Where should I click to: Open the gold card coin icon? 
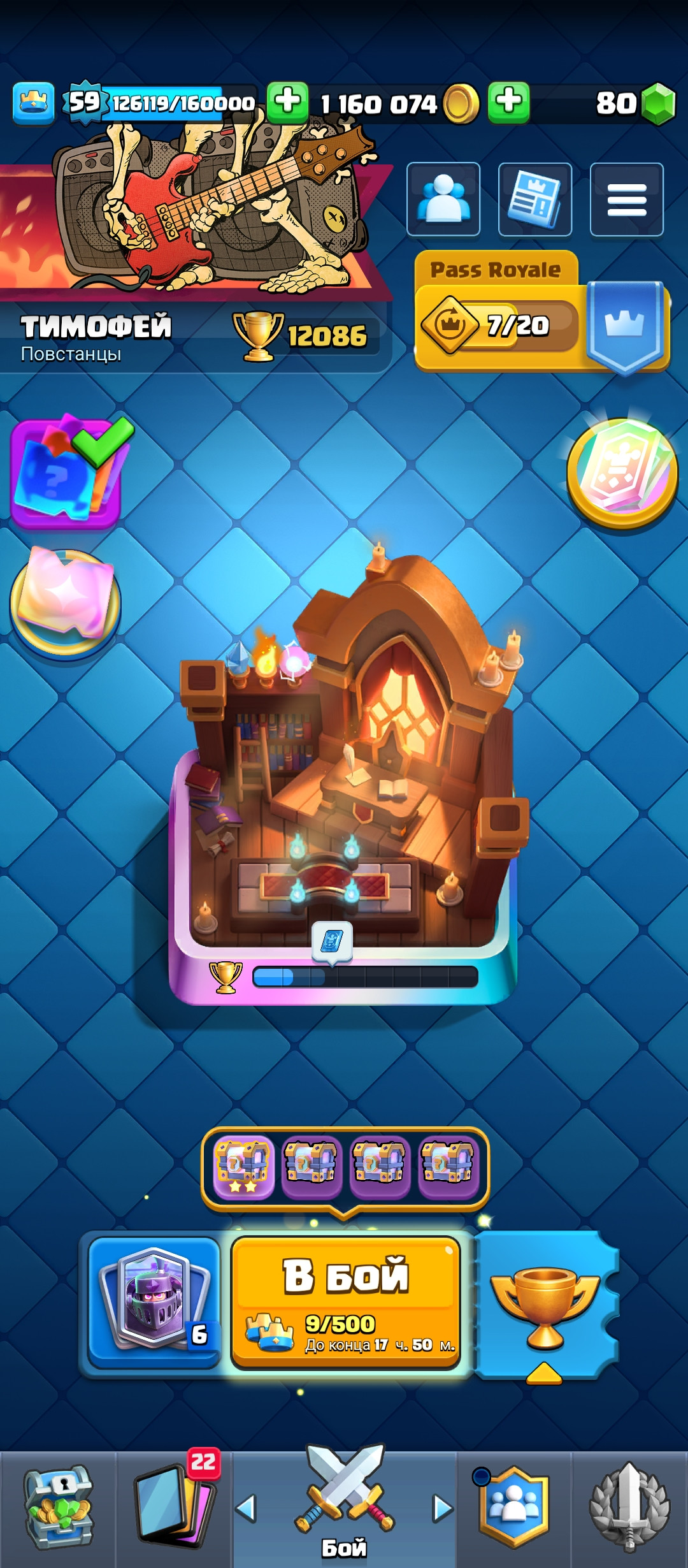tap(622, 473)
